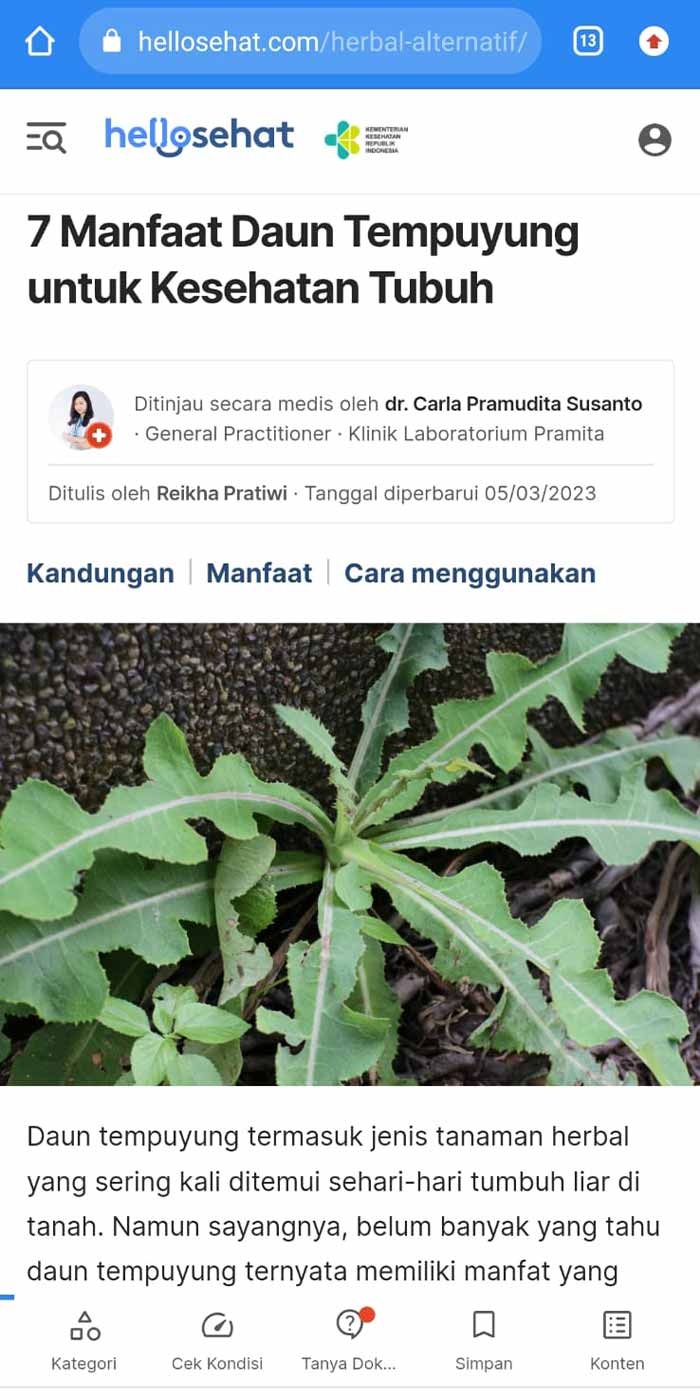View author Reikha Pratiwi's page
The height and width of the screenshot is (1400, 700).
pyautogui.click(x=221, y=493)
